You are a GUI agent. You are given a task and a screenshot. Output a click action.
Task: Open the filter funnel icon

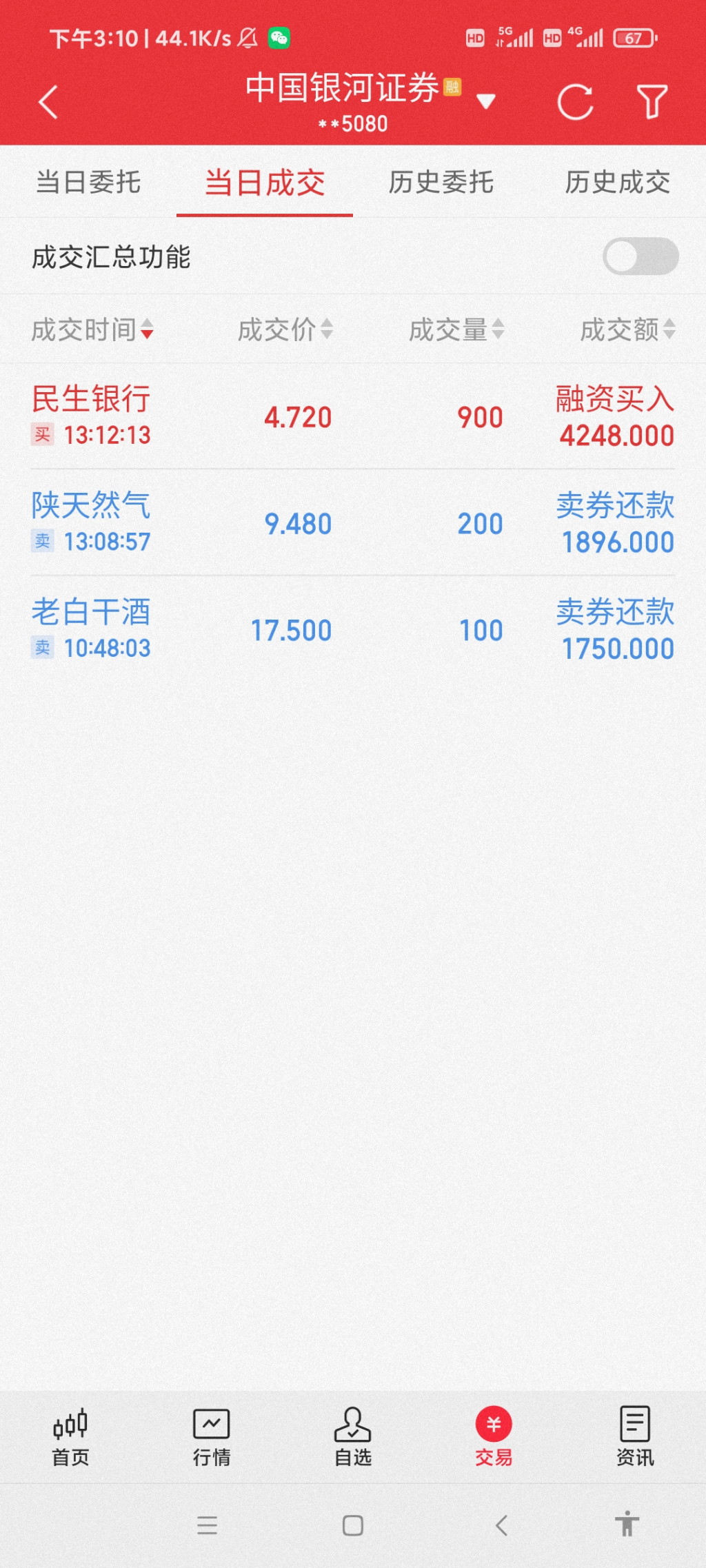[x=652, y=103]
